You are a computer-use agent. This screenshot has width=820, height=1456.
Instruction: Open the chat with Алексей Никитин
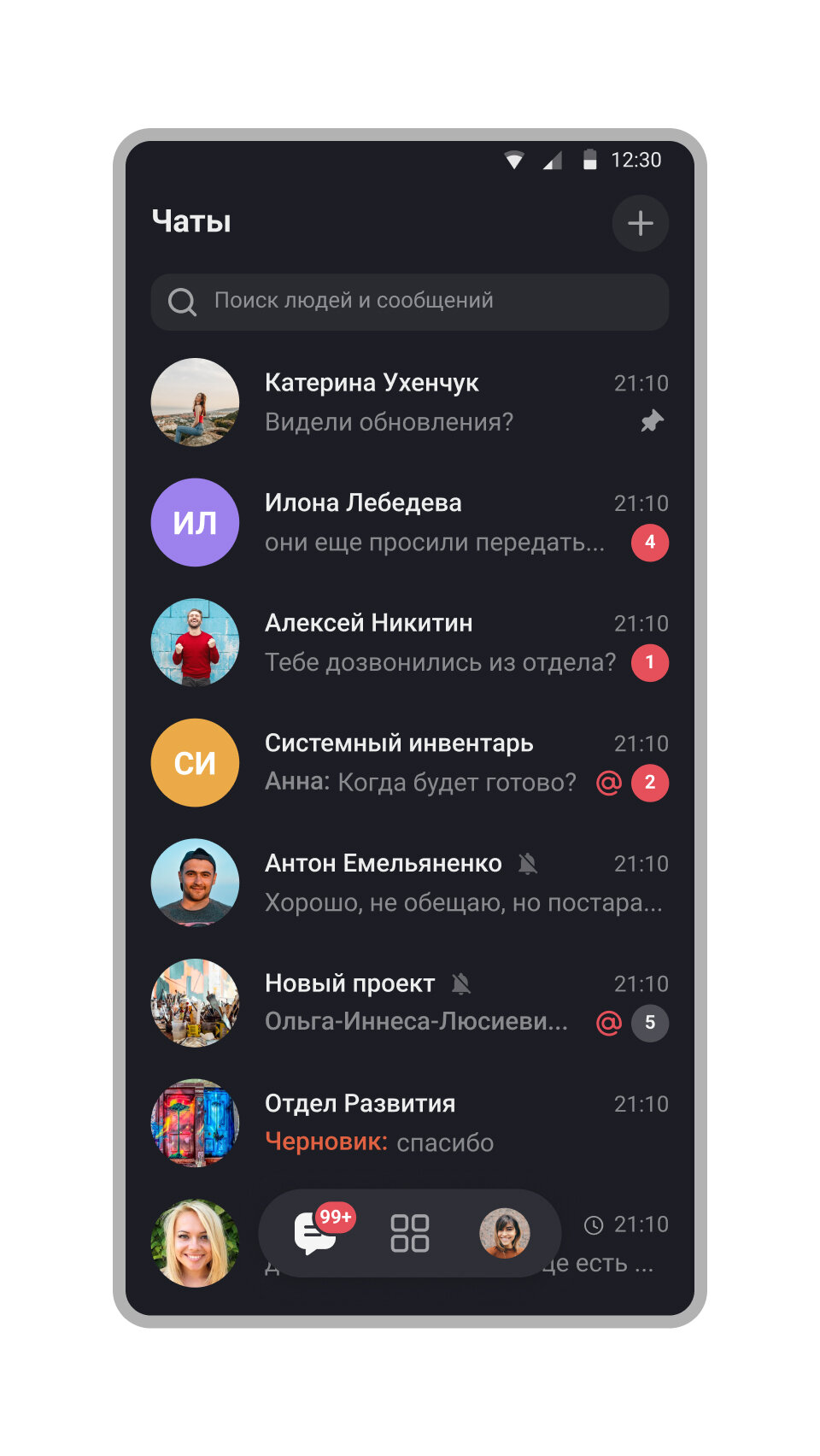410,643
